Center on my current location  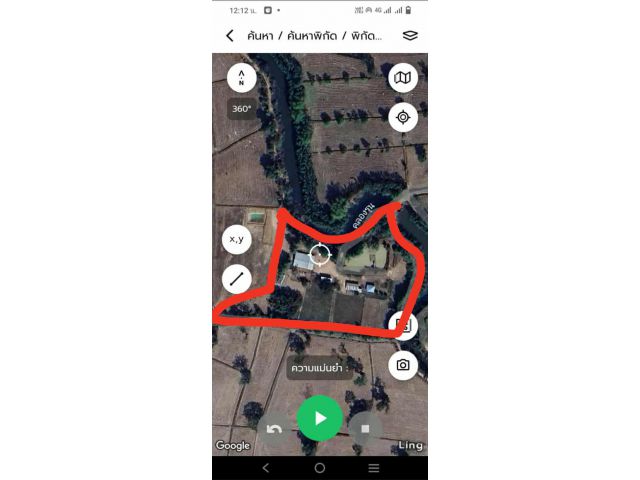(403, 117)
